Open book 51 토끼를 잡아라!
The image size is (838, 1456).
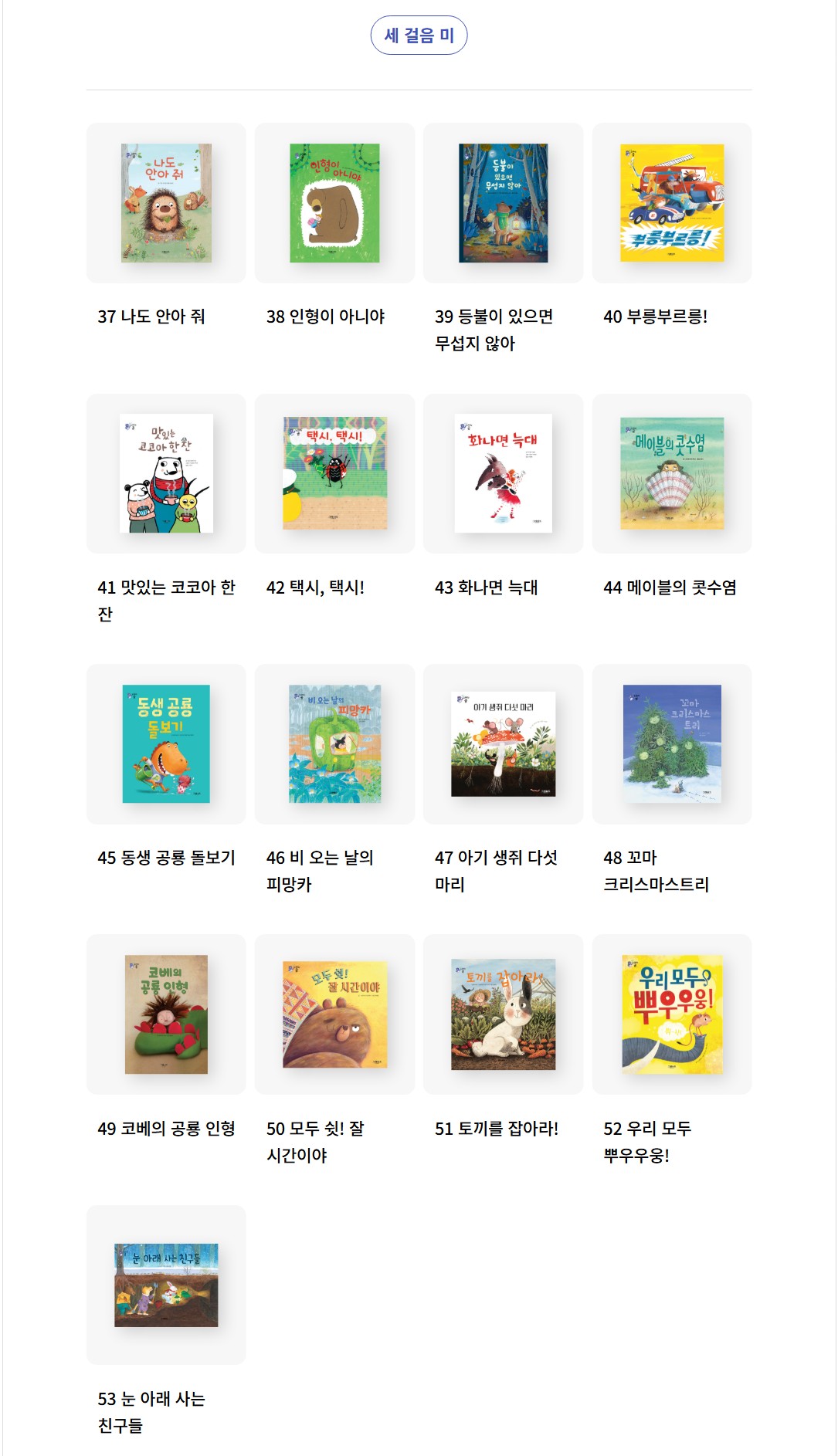pos(503,1014)
